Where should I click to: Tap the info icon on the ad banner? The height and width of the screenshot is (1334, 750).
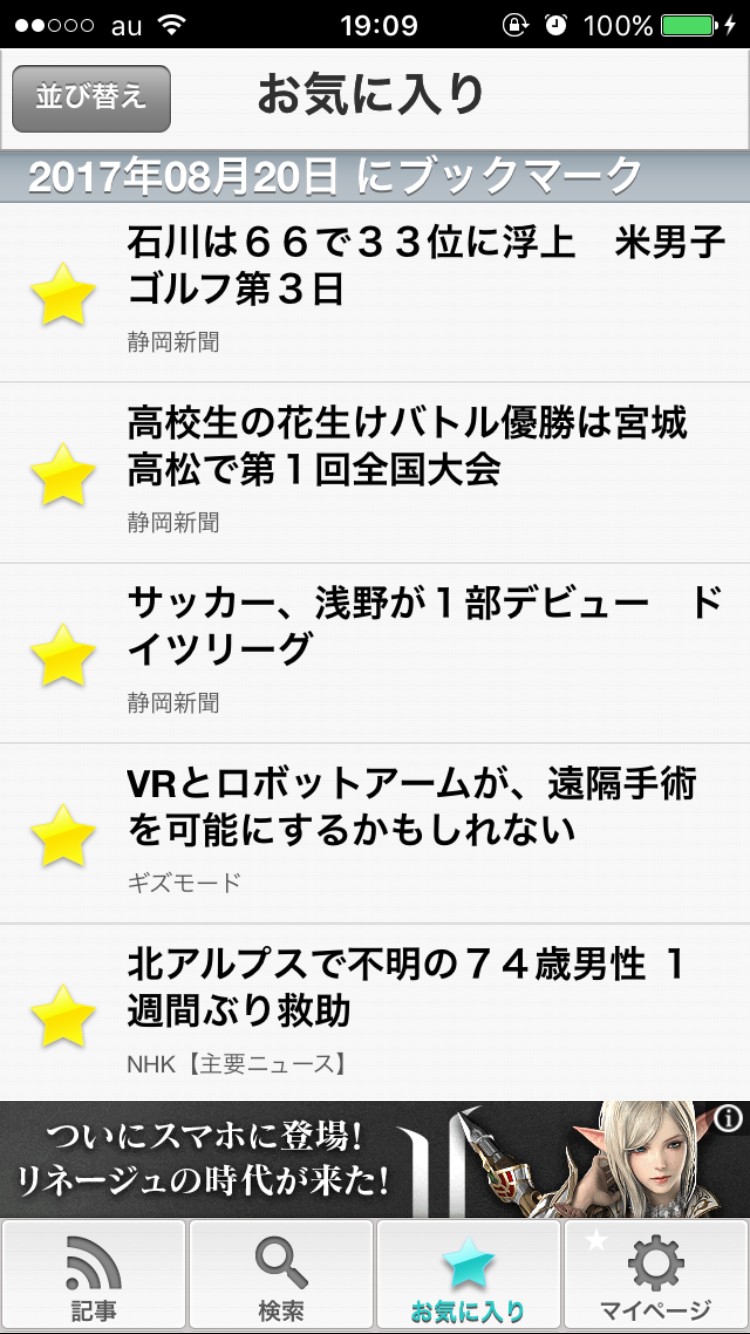click(x=729, y=1117)
